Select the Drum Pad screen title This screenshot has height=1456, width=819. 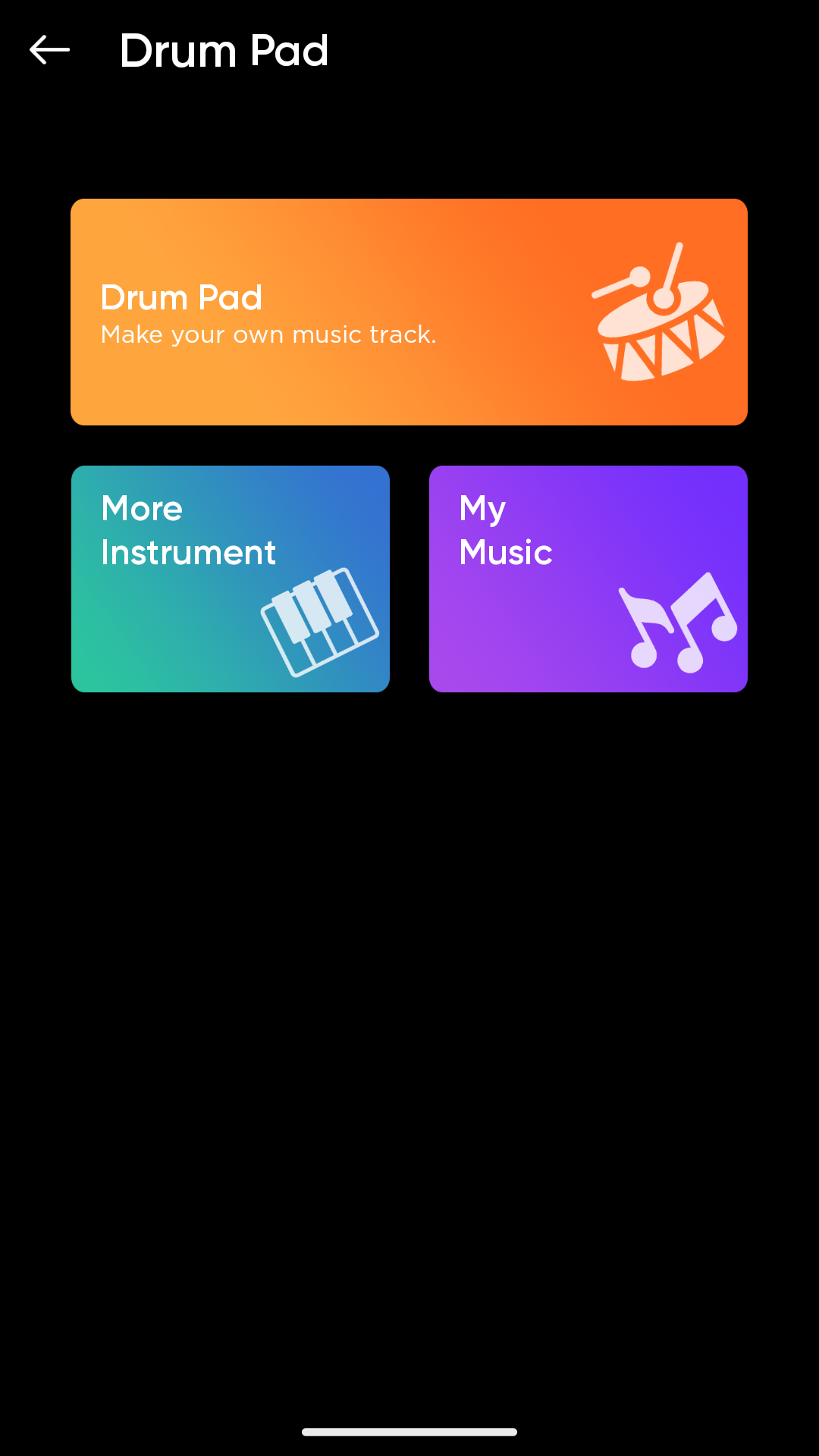224,50
